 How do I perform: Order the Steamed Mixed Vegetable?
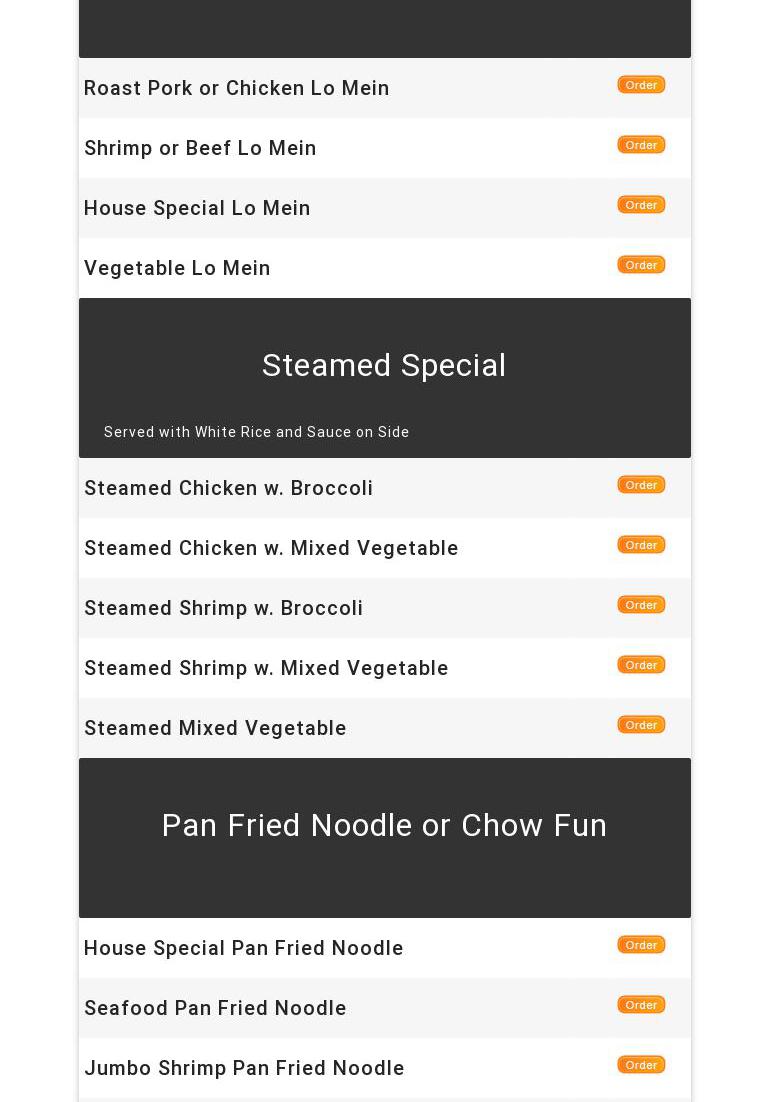click(x=641, y=725)
